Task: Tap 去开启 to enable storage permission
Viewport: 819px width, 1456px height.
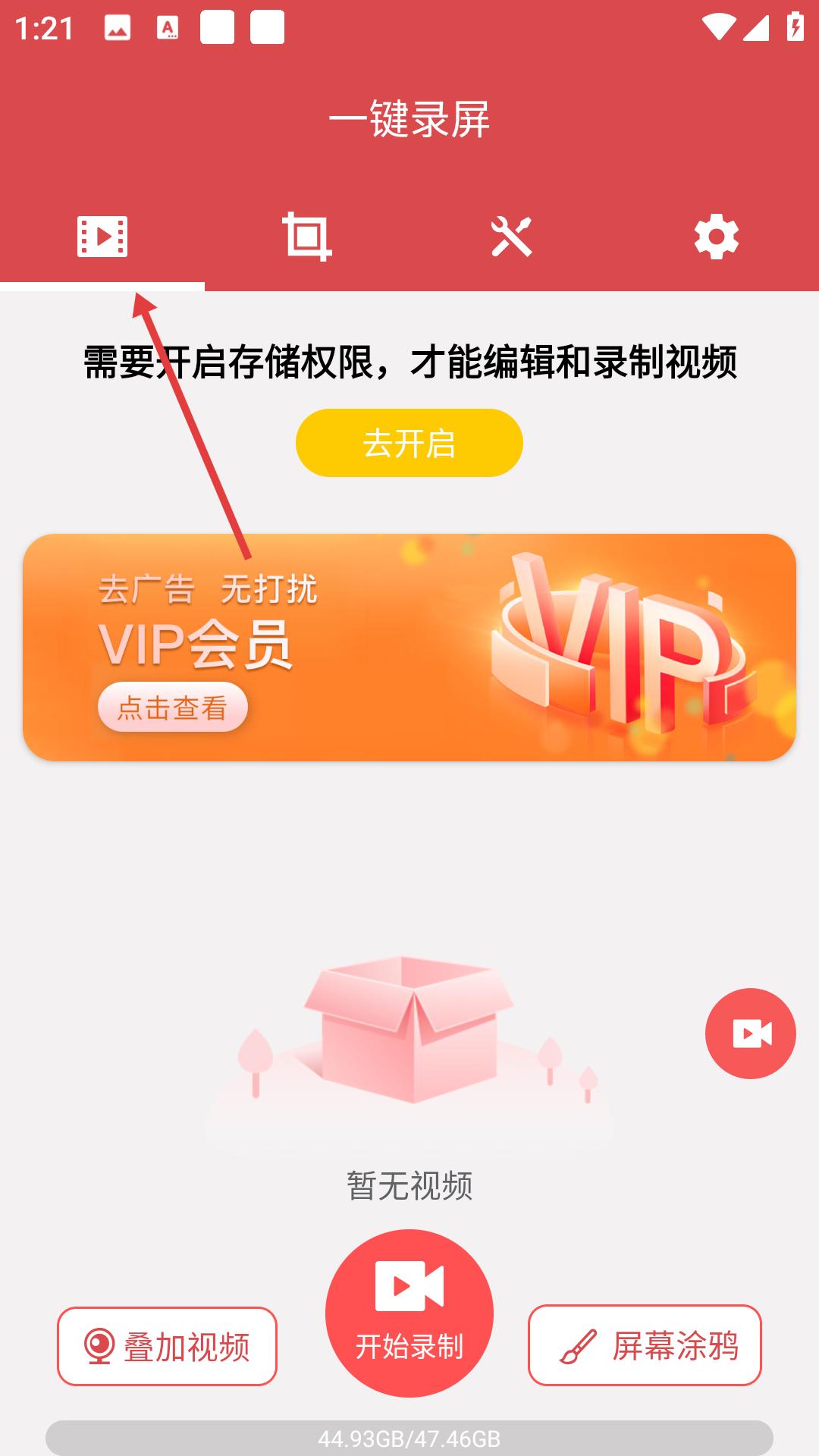Action: pos(409,443)
